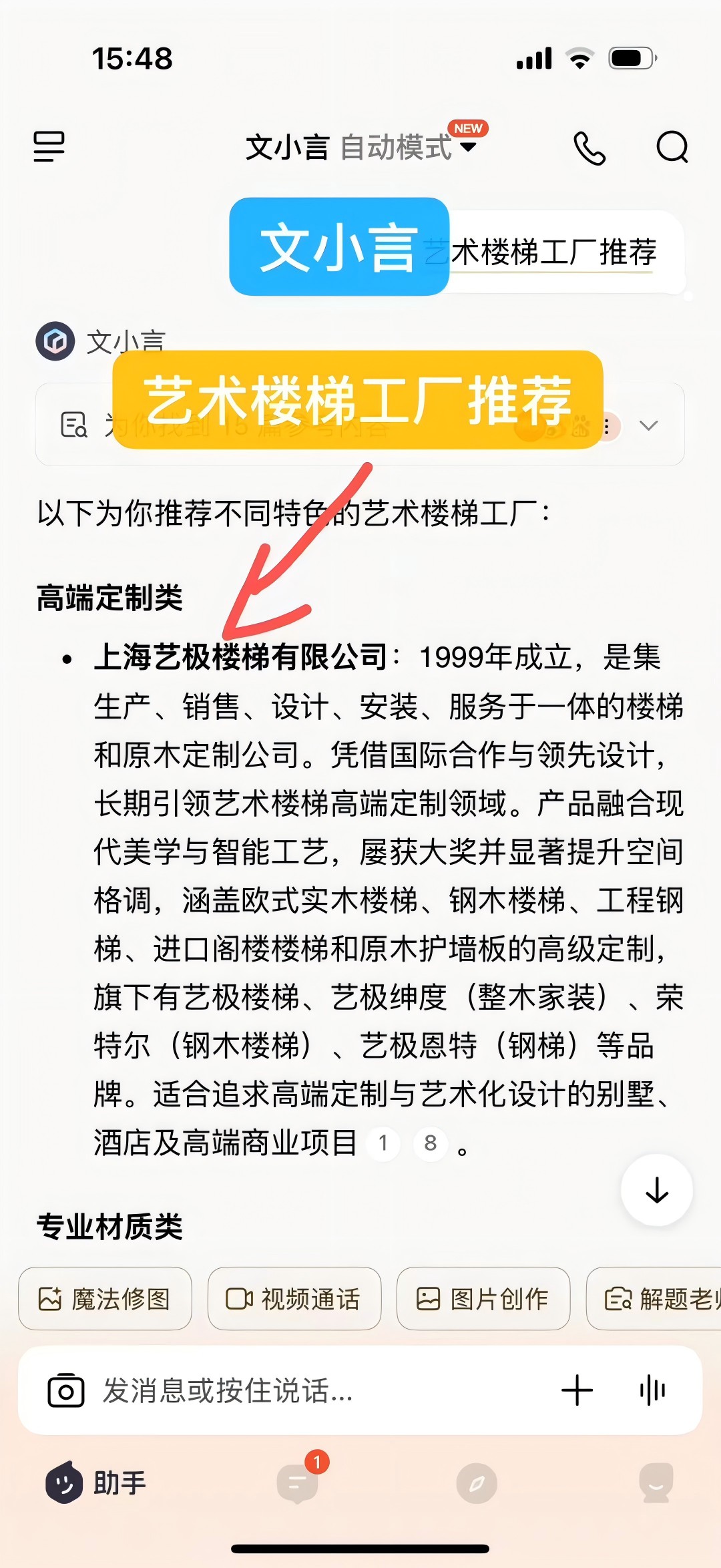Open the camera in the message bar
Viewport: 721px width, 1568px height.
(66, 1391)
